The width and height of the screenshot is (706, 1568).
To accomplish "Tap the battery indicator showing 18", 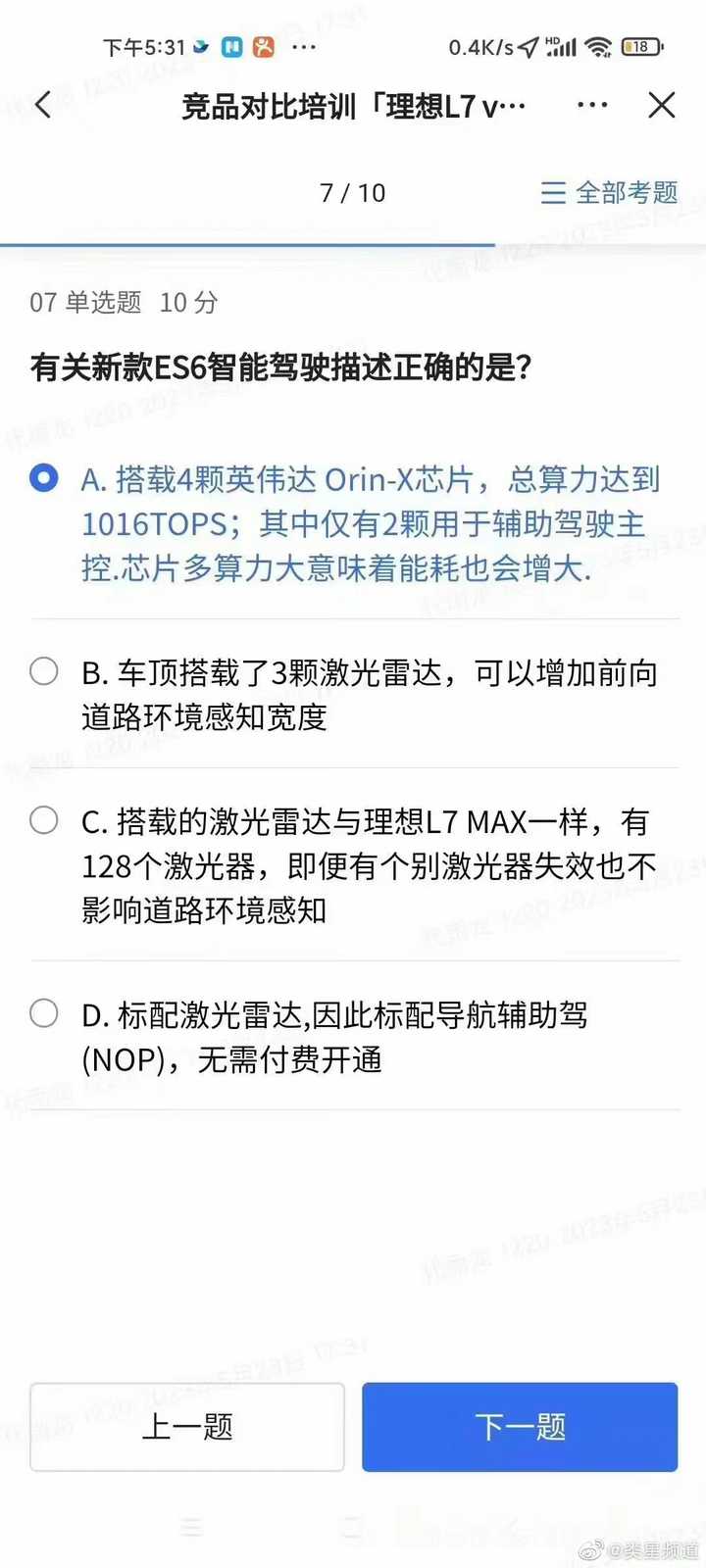I will (642, 46).
